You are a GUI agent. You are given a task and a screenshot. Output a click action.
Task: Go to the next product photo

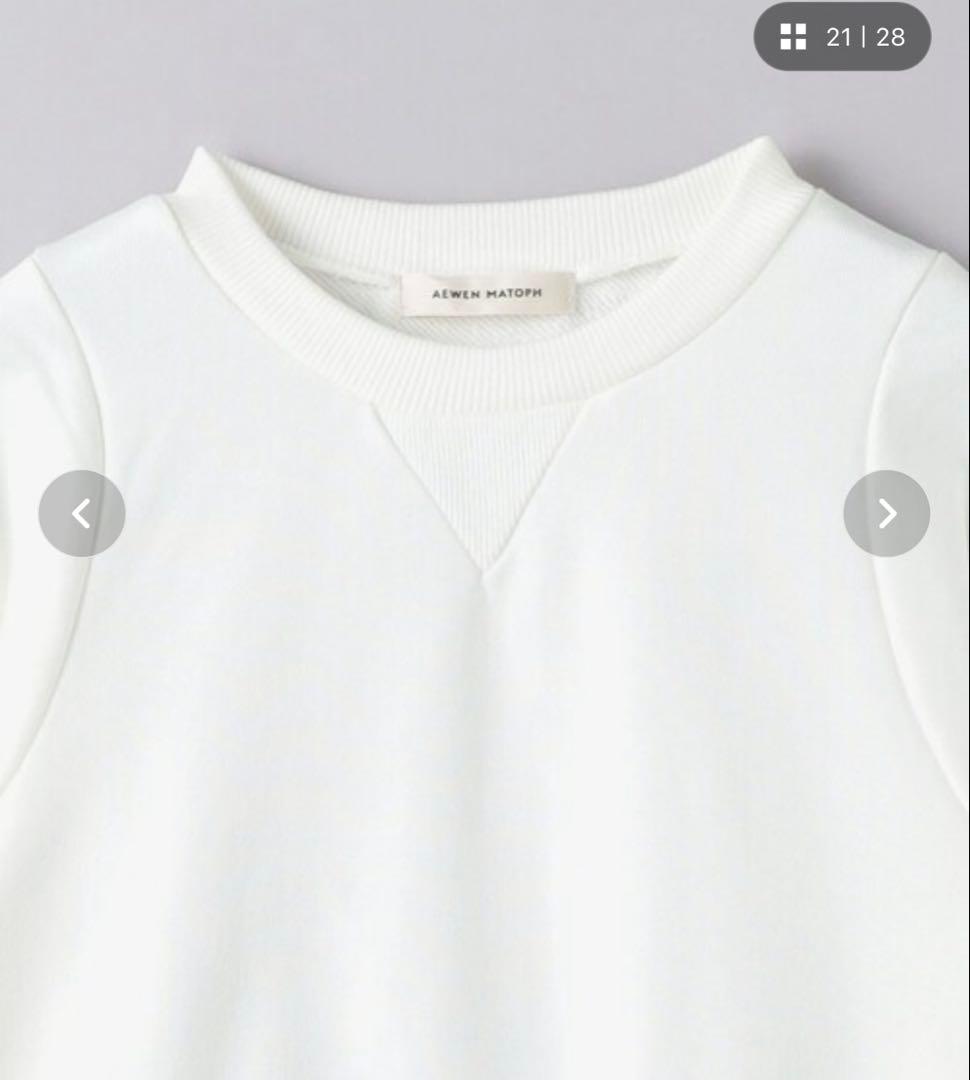[886, 514]
